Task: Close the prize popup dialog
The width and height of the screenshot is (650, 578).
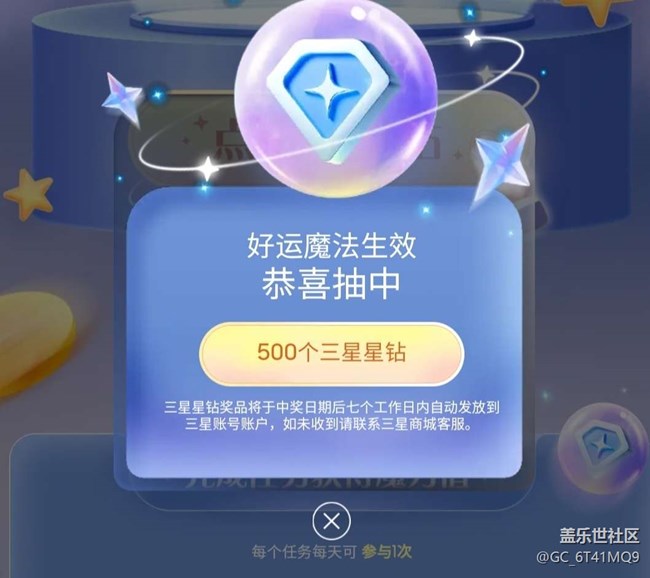Action: tap(331, 520)
